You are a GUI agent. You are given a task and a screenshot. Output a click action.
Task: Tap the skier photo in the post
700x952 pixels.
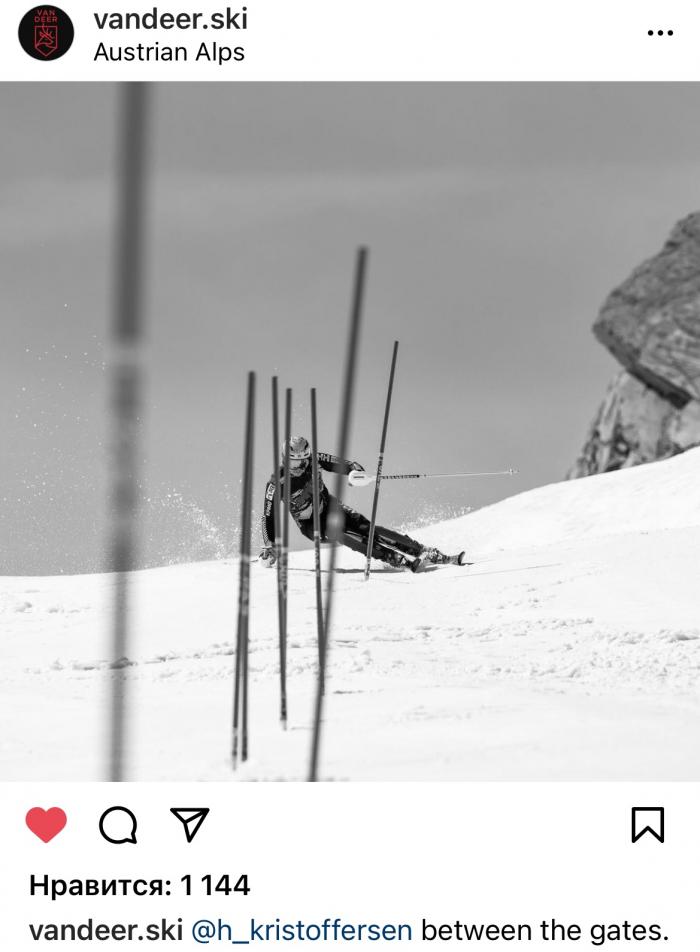[x=350, y=430]
